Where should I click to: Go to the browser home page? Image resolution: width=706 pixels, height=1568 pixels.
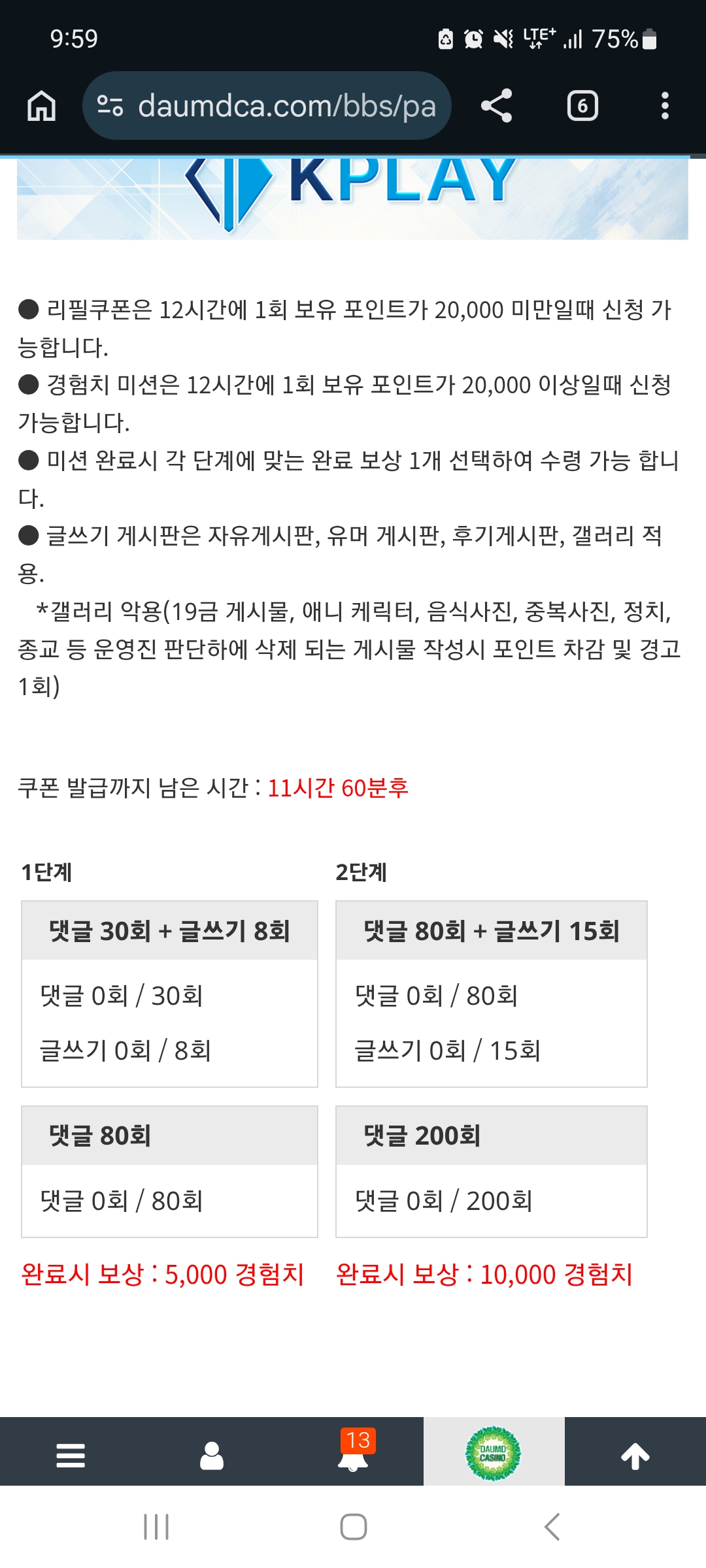point(41,106)
